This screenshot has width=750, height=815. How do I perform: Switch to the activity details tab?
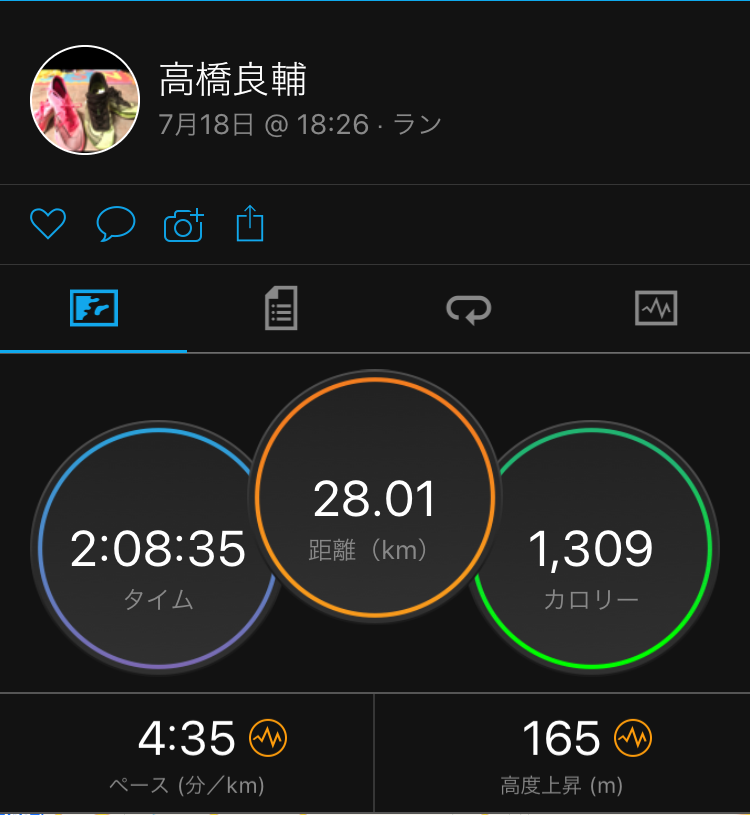coord(281,309)
